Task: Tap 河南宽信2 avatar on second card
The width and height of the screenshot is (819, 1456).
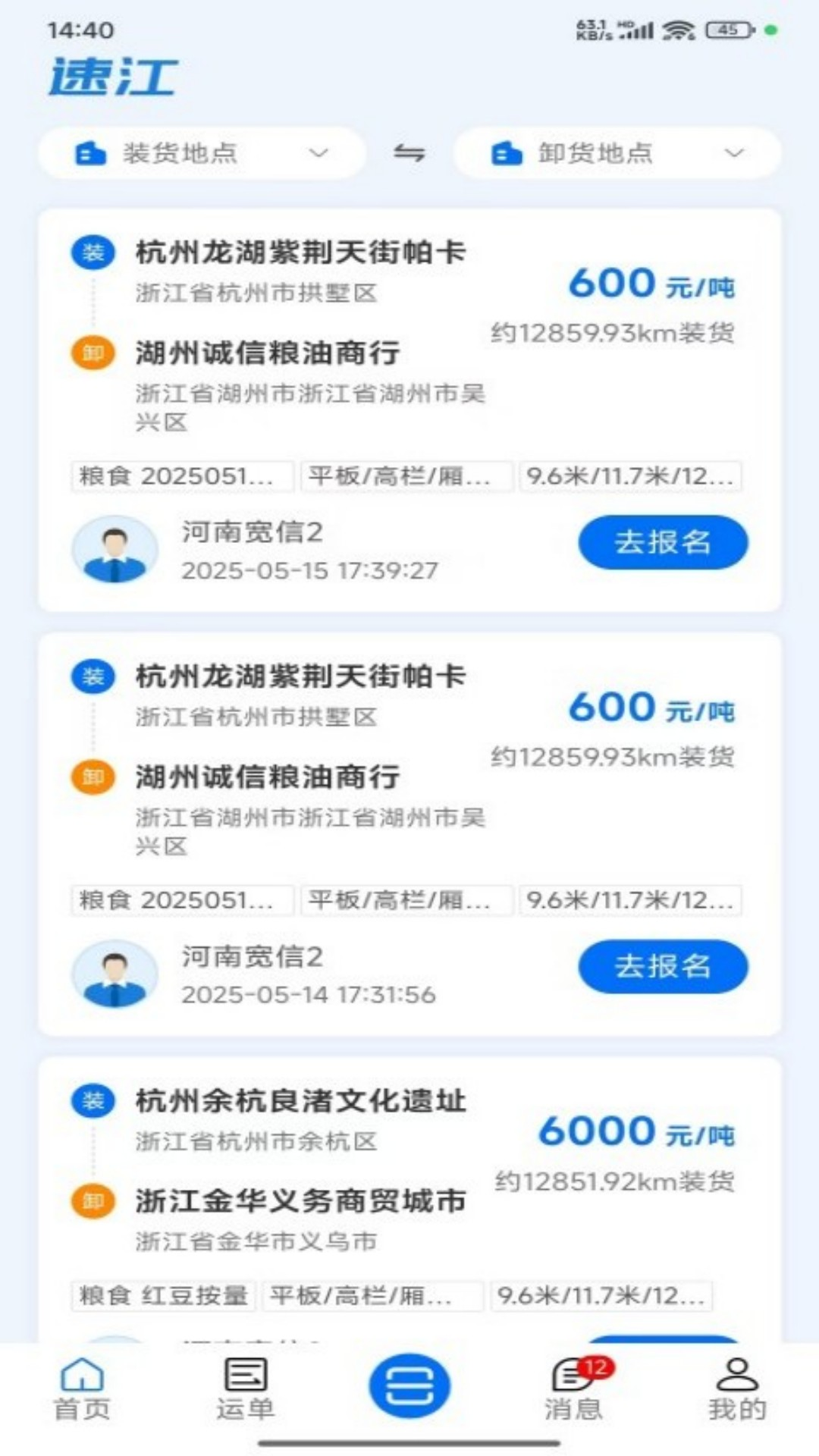Action: tap(115, 974)
